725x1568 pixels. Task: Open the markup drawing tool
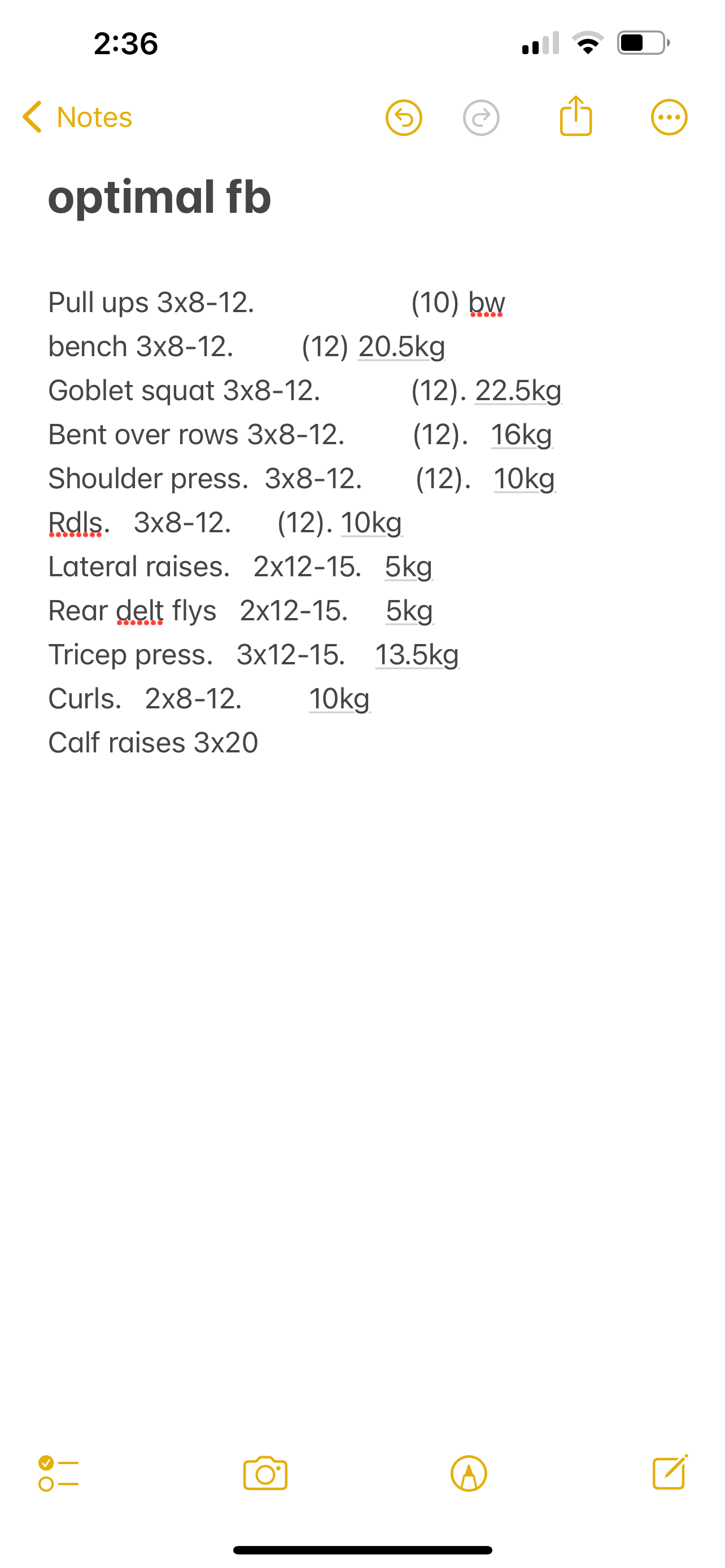469,1474
